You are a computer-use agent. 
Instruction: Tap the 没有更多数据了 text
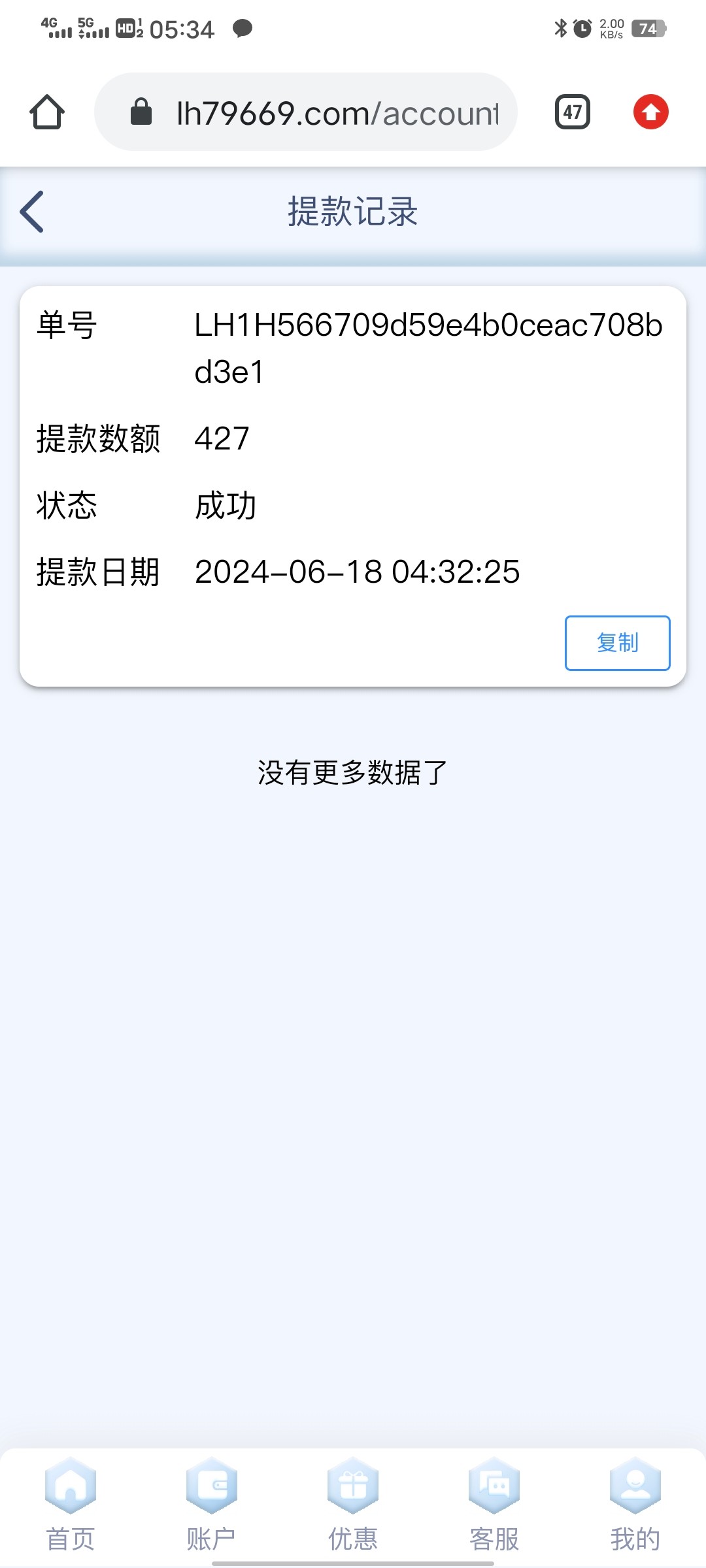352,774
